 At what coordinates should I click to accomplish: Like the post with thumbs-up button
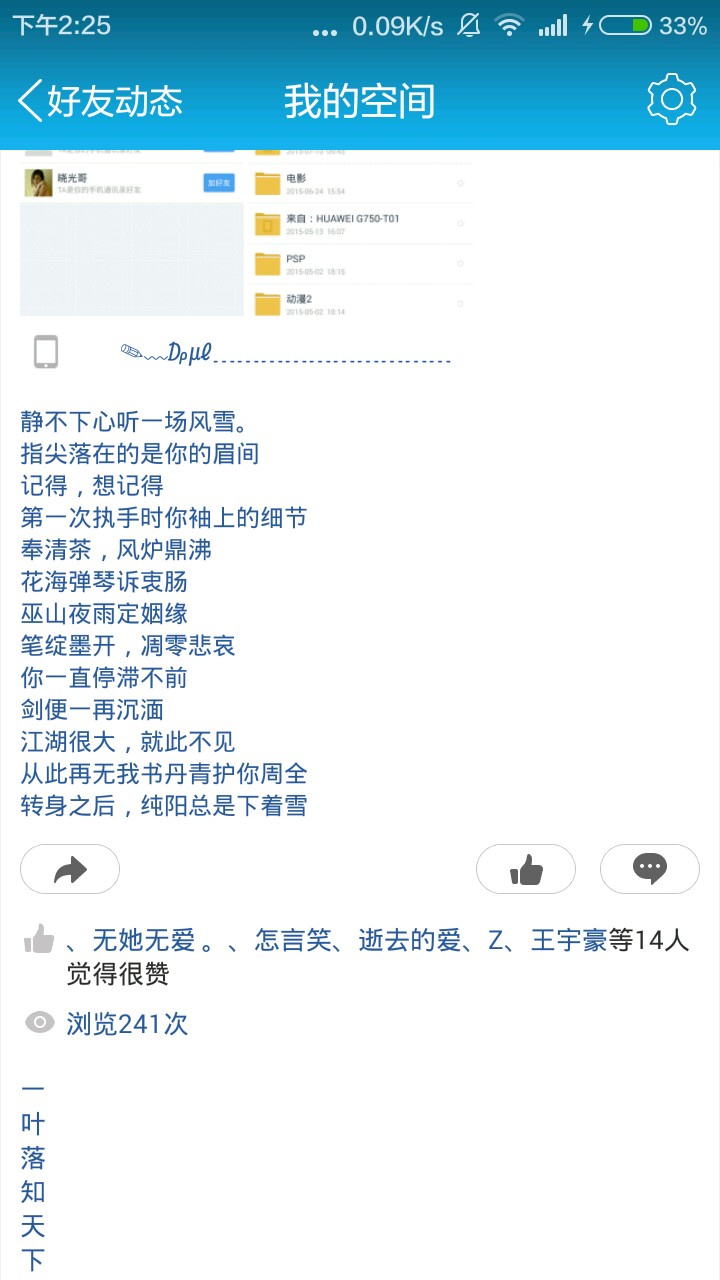[x=526, y=869]
